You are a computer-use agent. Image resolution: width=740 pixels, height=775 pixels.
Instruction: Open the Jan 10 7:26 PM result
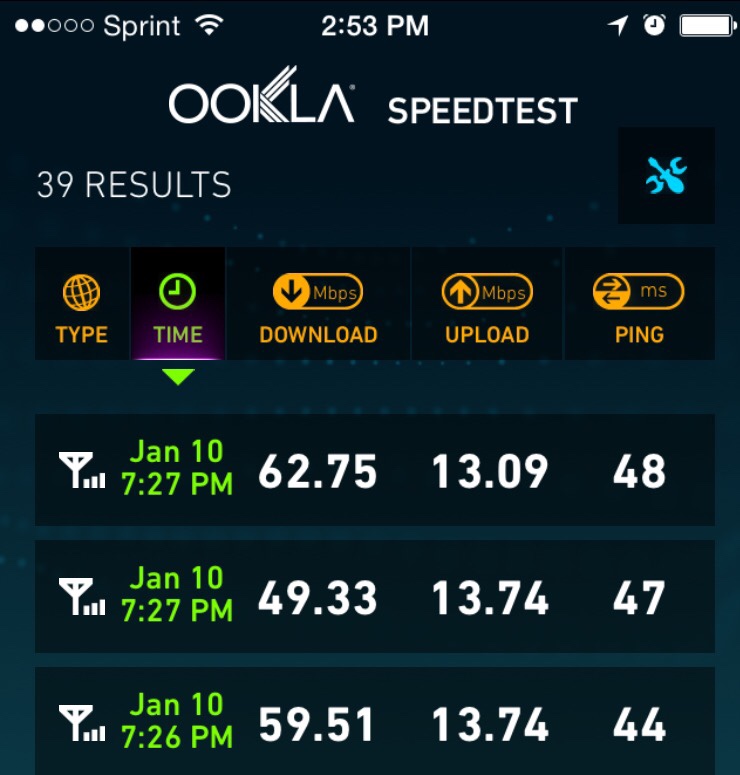(374, 722)
